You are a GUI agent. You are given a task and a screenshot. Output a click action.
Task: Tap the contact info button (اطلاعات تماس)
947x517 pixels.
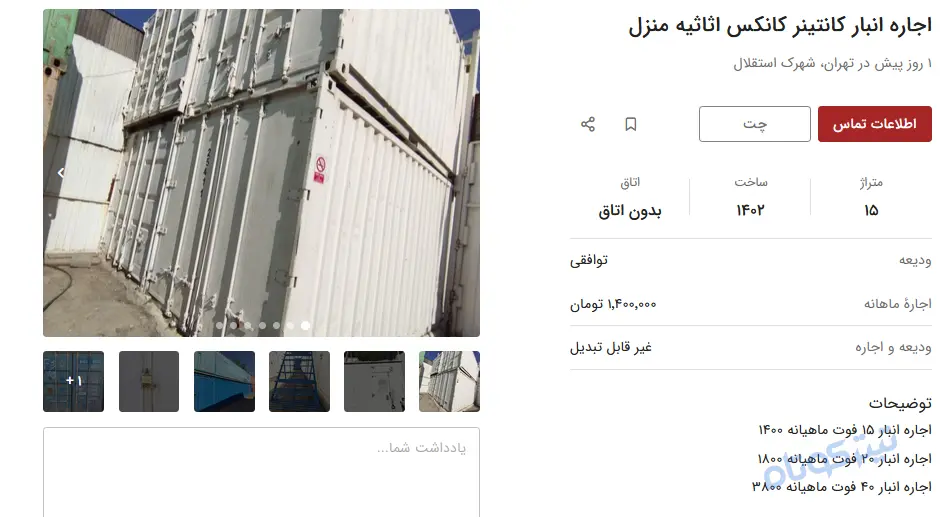875,124
